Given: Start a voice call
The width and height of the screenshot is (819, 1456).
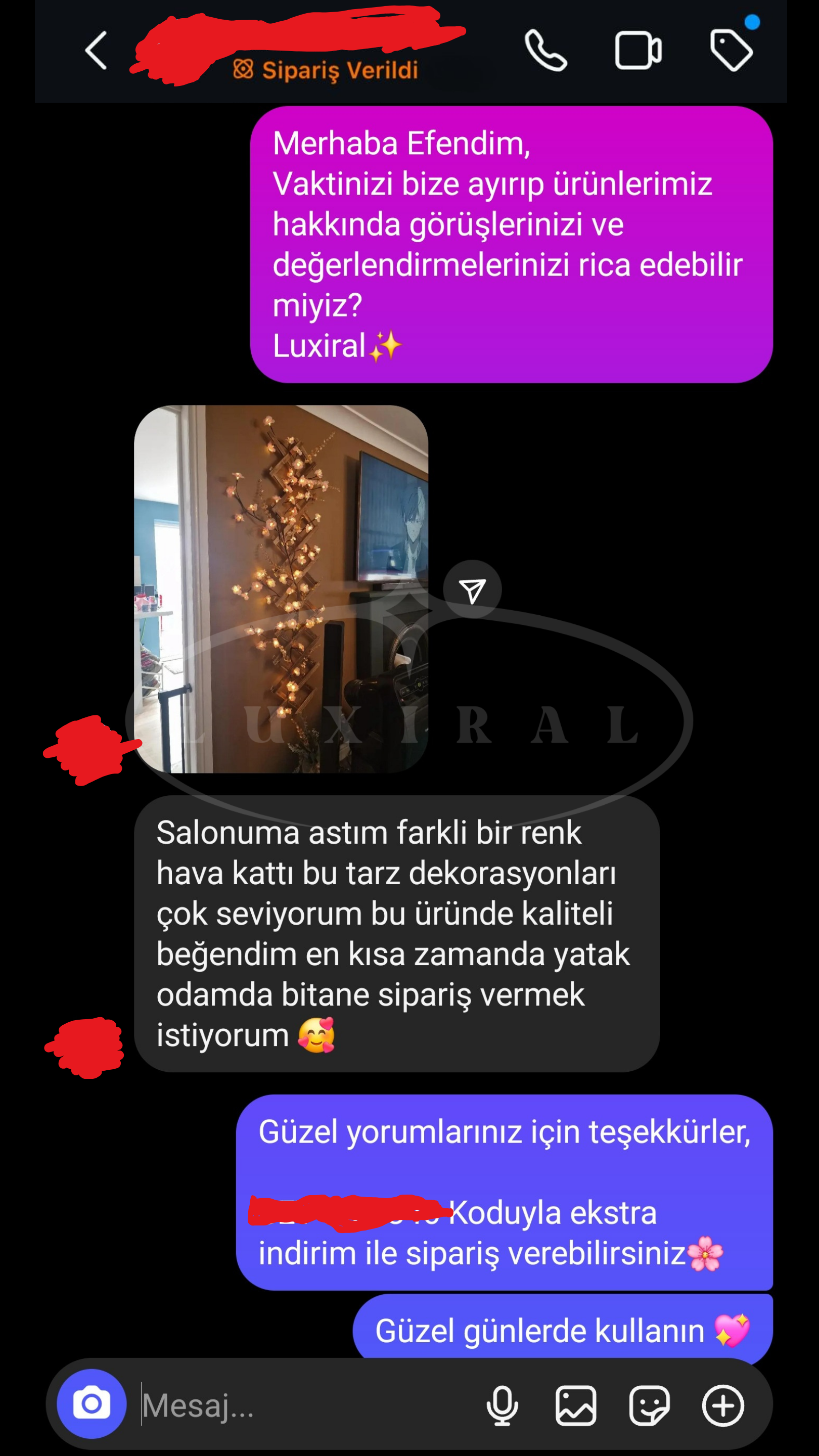Looking at the screenshot, I should (545, 51).
